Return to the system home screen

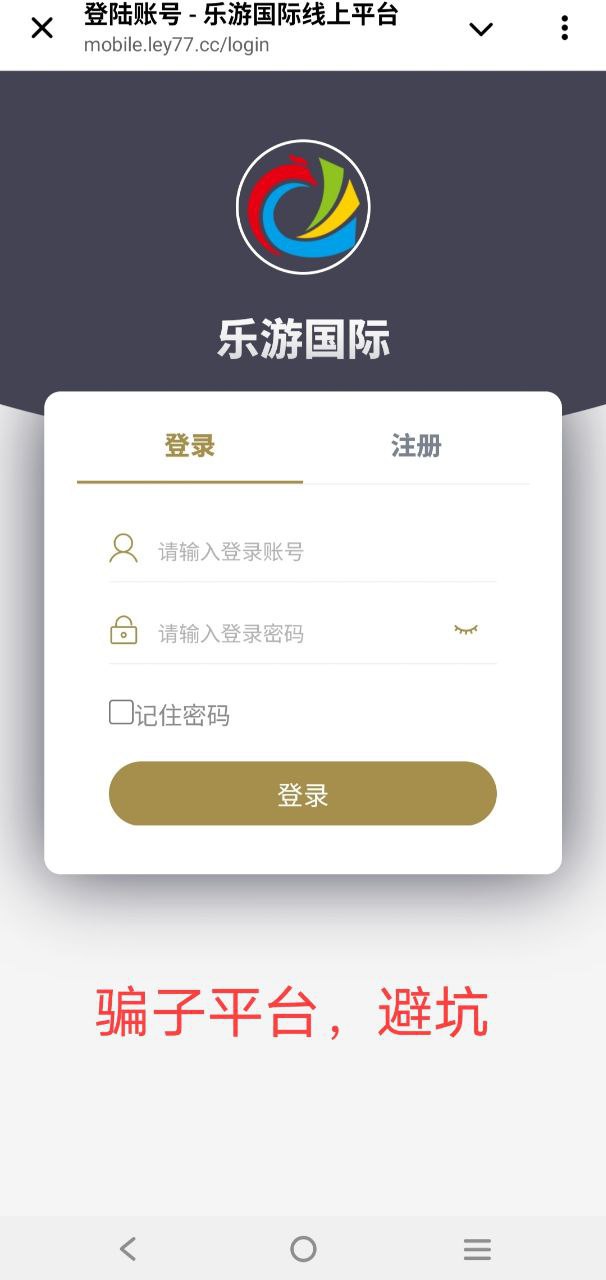303,1248
